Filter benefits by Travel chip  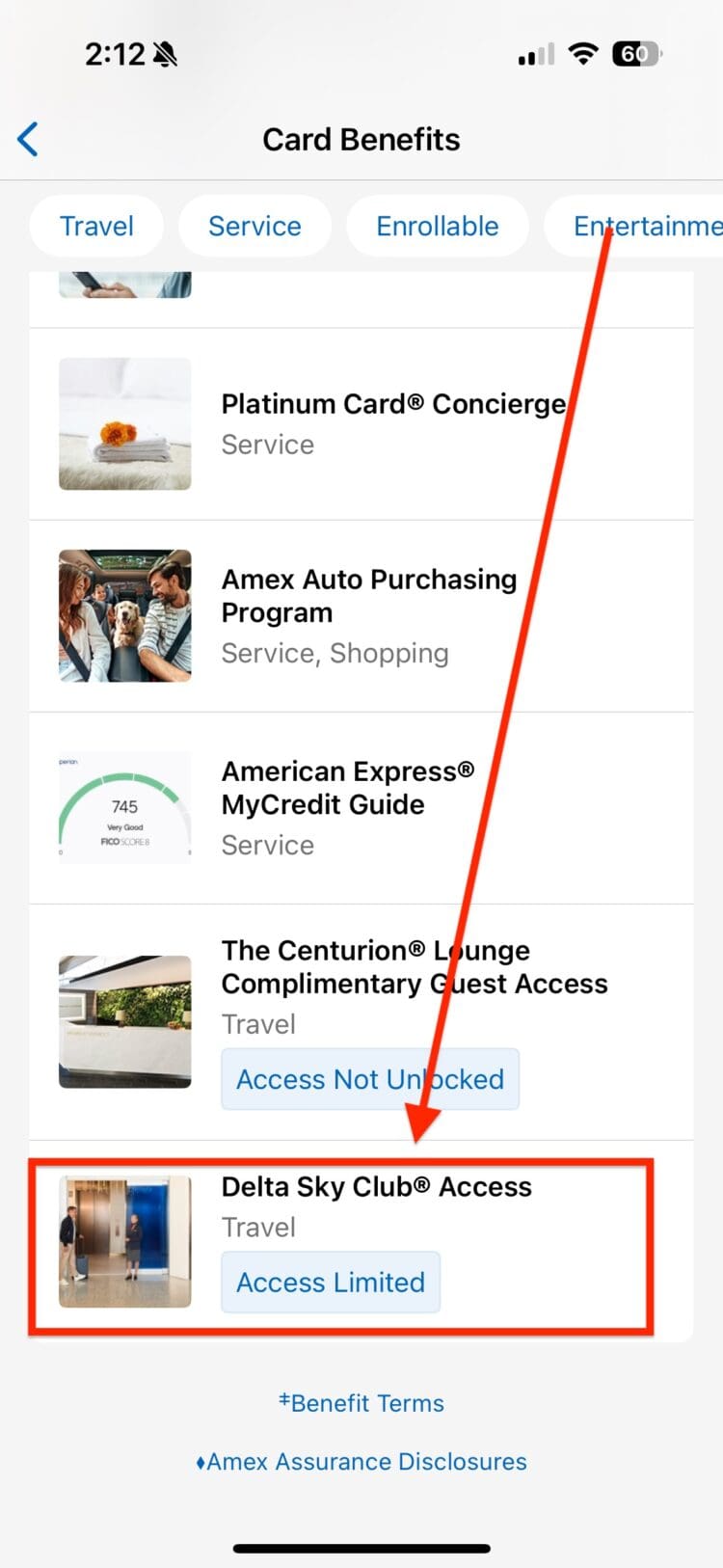[96, 227]
